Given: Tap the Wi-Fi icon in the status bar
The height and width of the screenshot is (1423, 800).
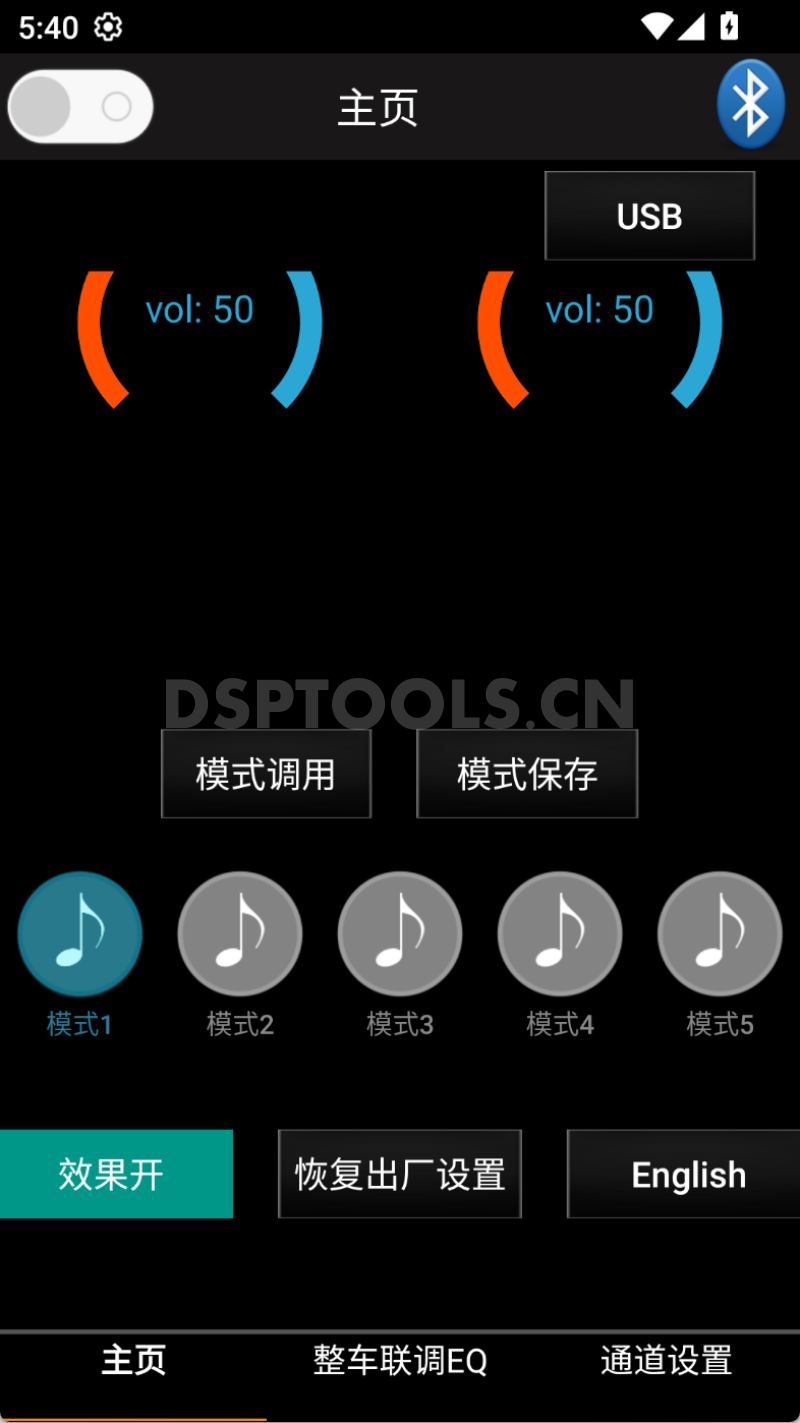Looking at the screenshot, I should click(657, 25).
